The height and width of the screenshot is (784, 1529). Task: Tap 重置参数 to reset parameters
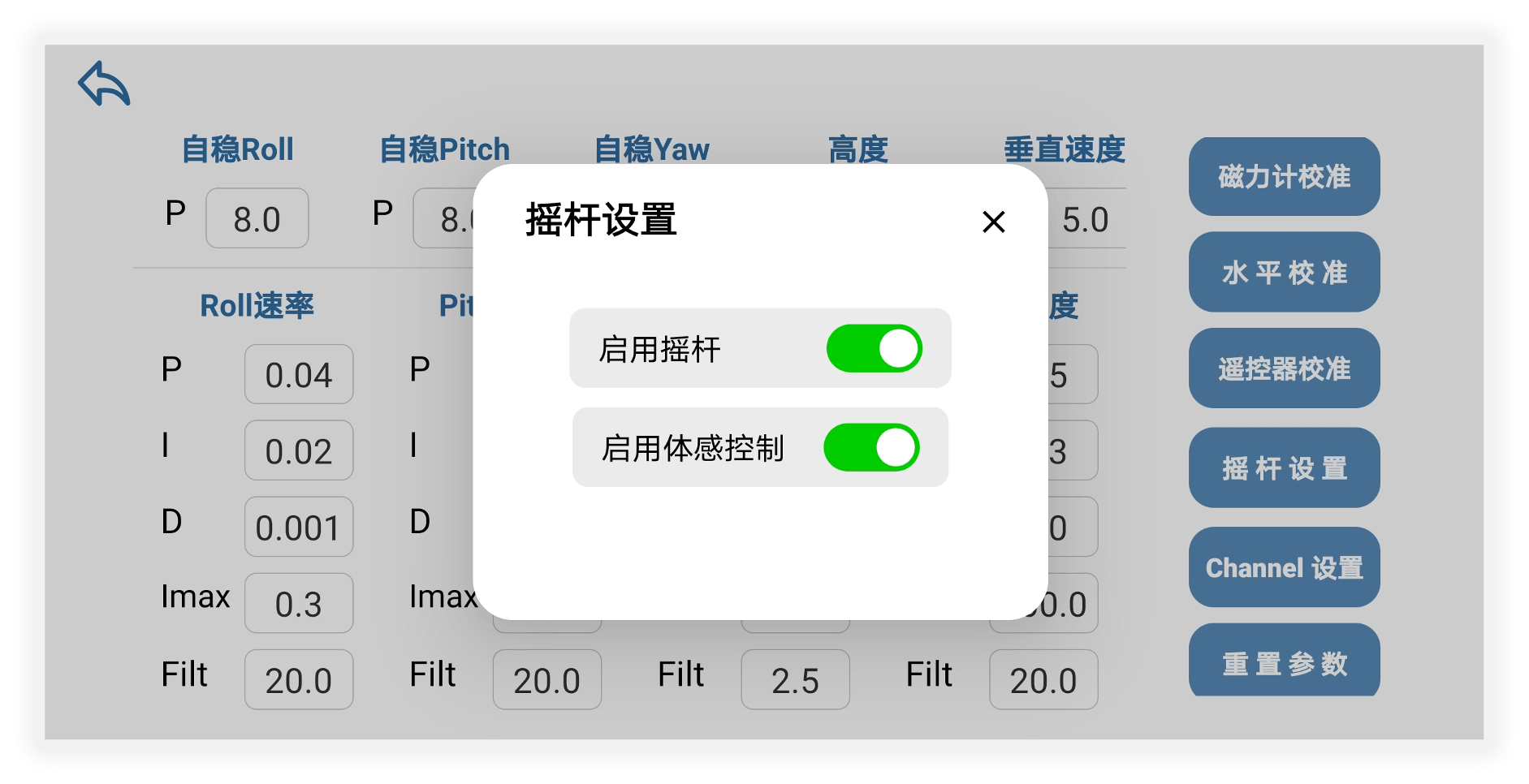[x=1284, y=662]
